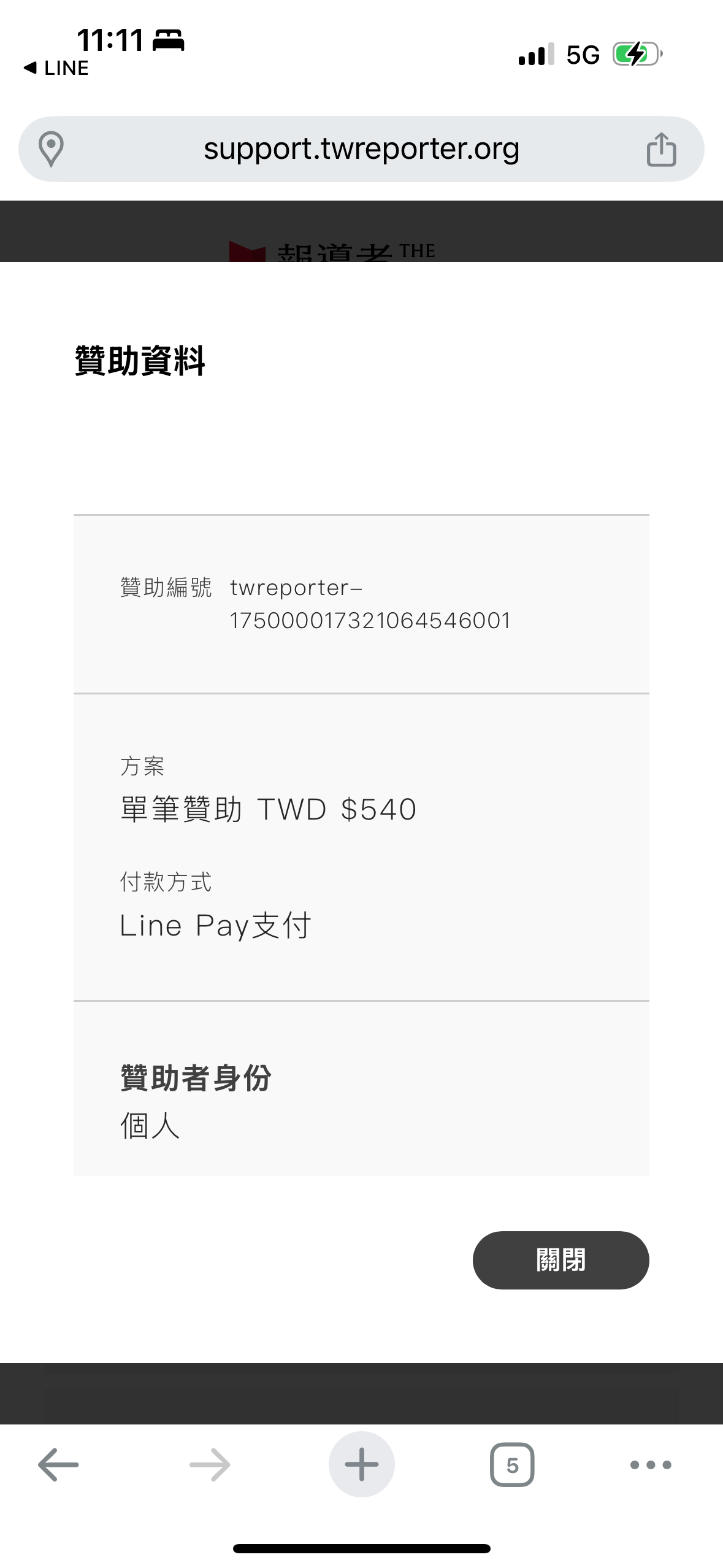Image resolution: width=723 pixels, height=1568 pixels.
Task: Open a new tab with the plus button
Action: (x=361, y=1465)
